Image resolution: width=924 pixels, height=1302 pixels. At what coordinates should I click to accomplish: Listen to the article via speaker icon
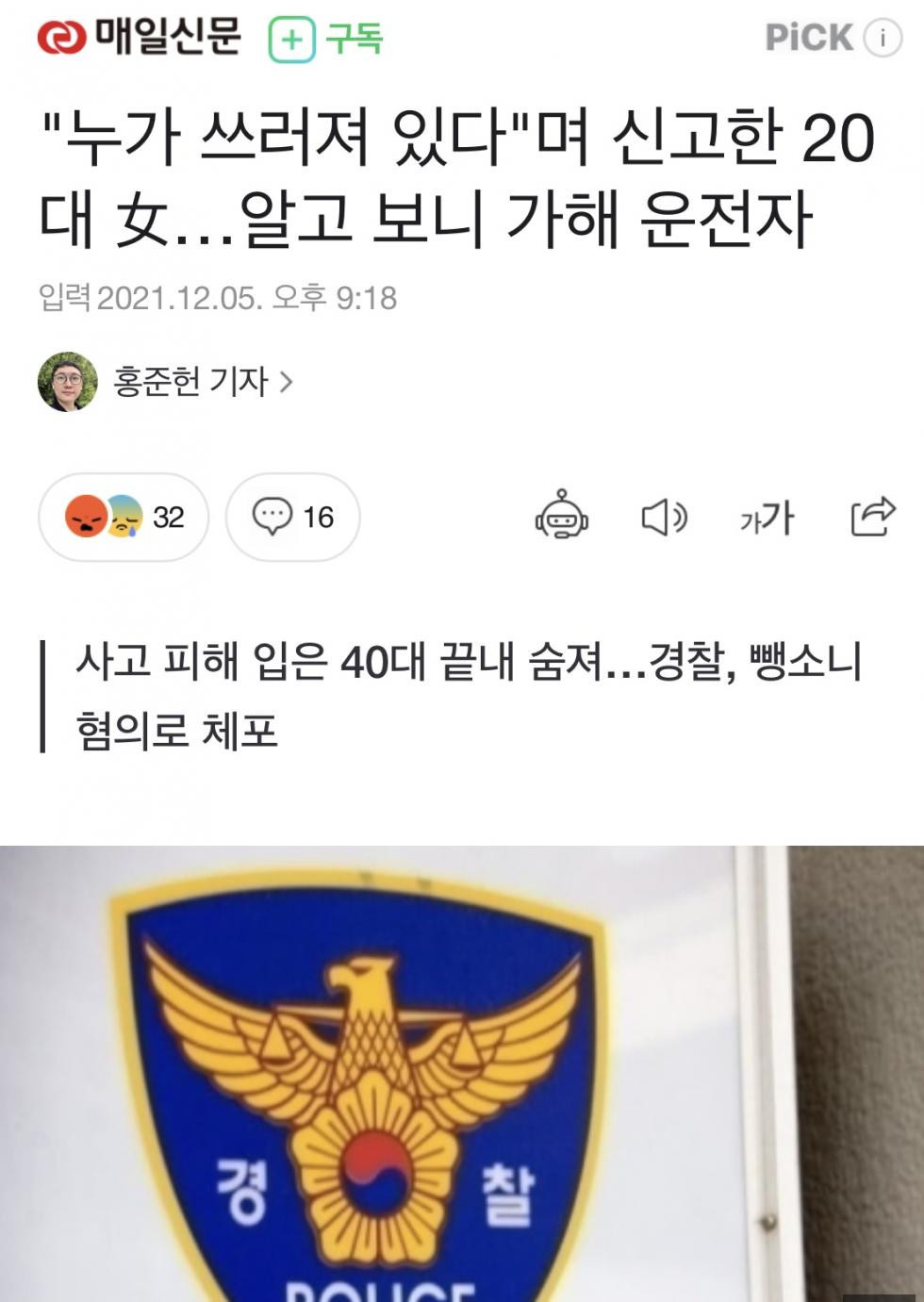(x=664, y=517)
